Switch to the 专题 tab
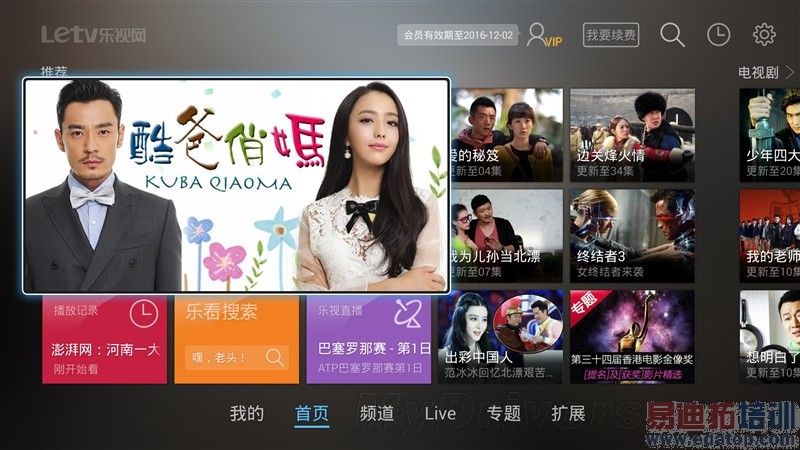This screenshot has height=450, width=800. pyautogui.click(x=504, y=414)
